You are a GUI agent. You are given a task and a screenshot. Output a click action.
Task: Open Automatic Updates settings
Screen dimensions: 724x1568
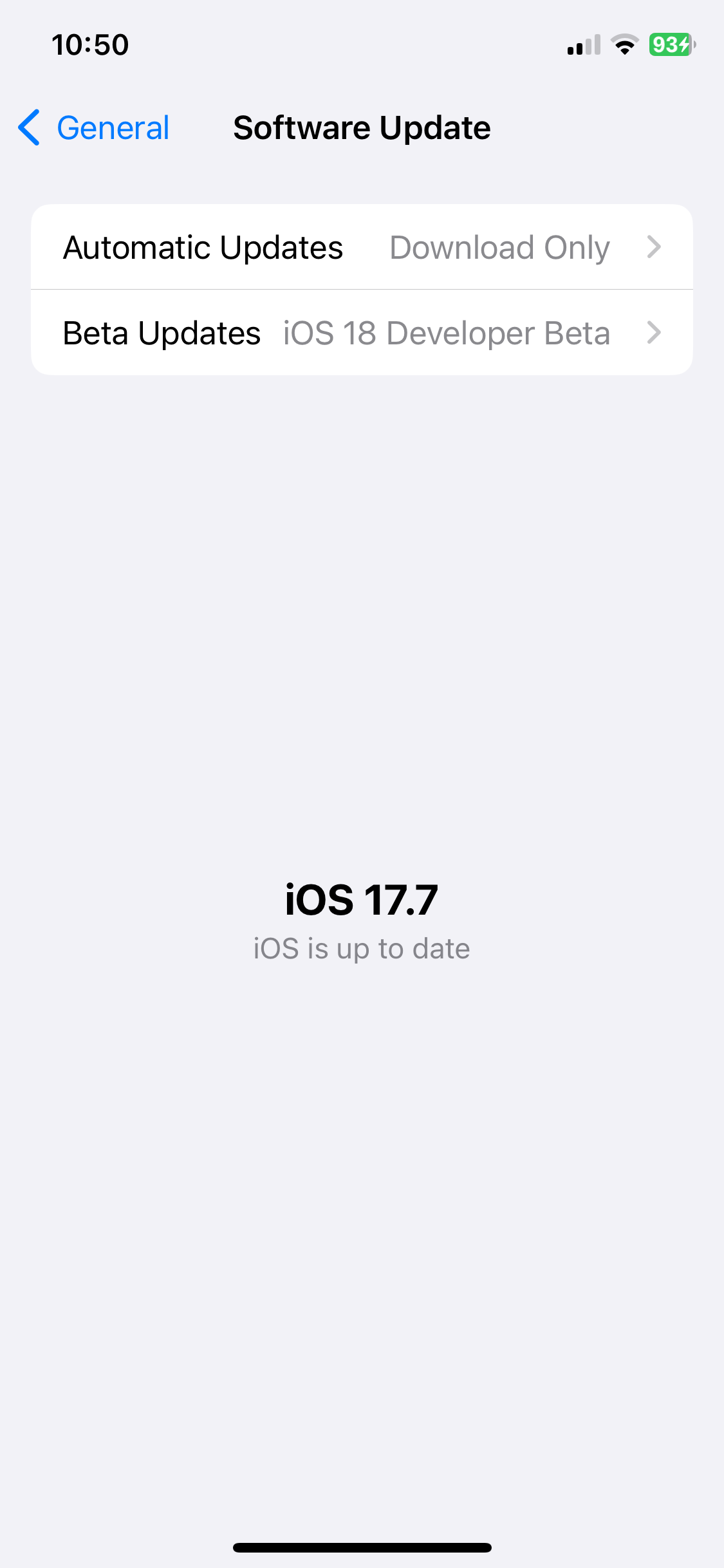[362, 248]
